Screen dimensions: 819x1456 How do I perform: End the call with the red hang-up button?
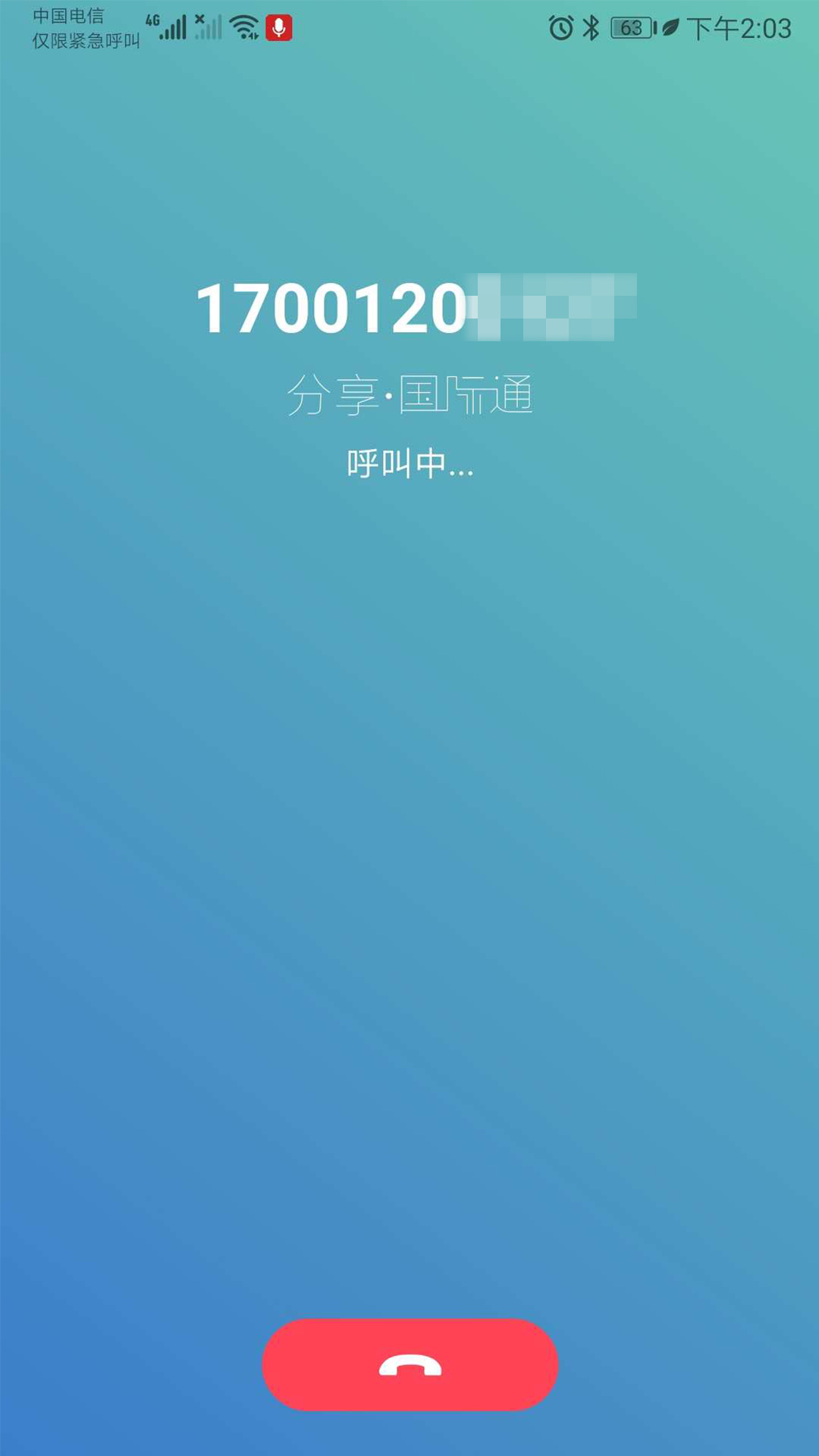[x=410, y=1365]
